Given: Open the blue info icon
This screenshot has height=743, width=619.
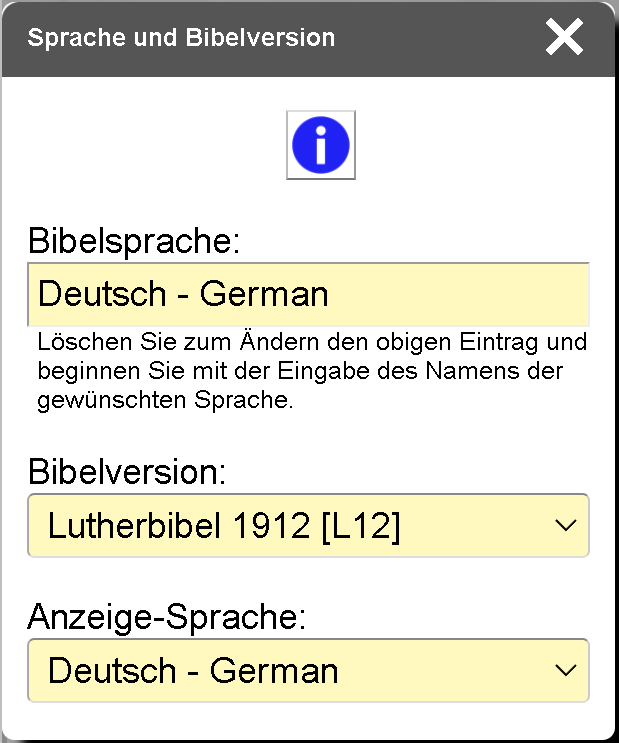Looking at the screenshot, I should tap(321, 146).
